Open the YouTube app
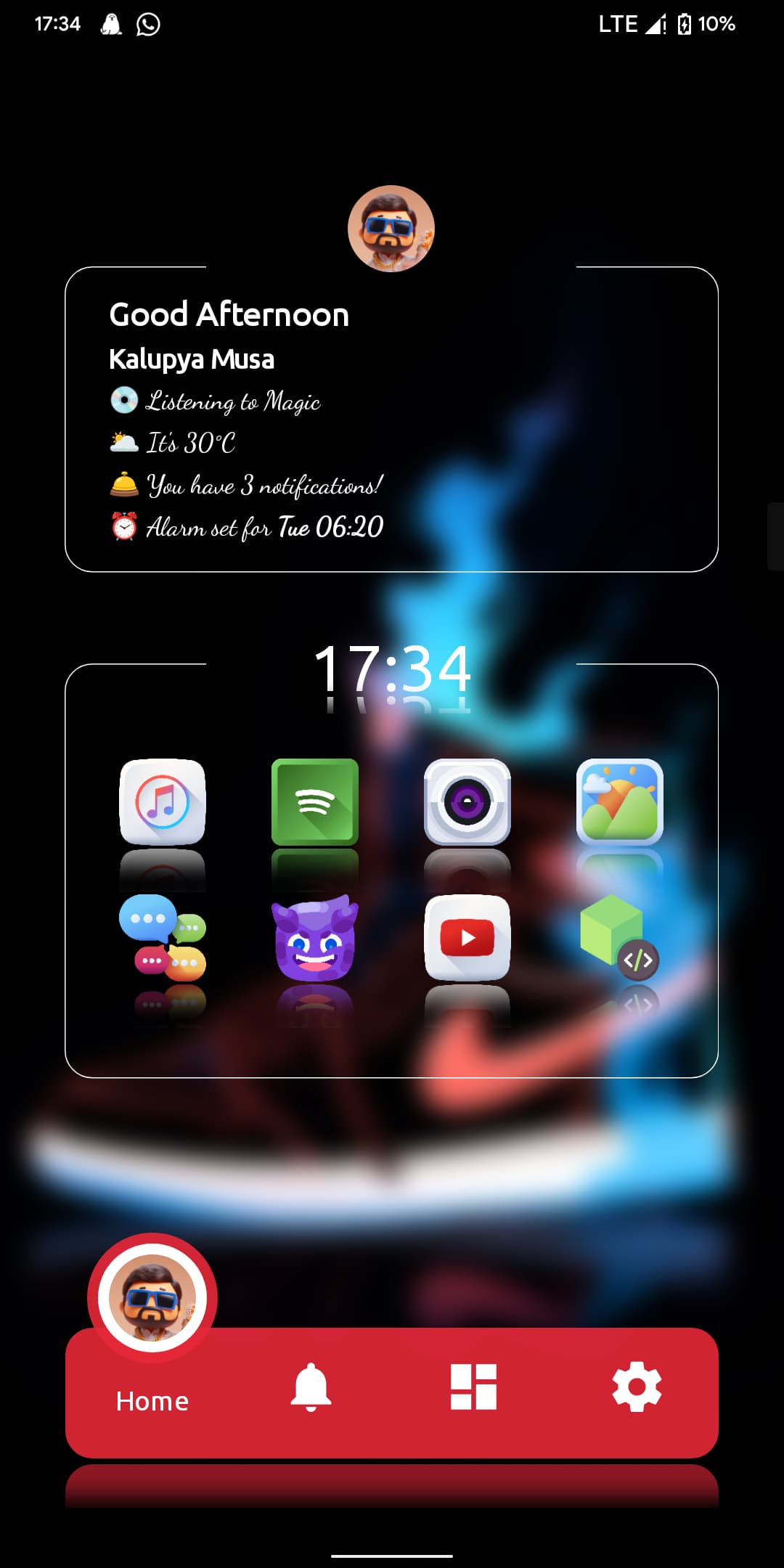Image resolution: width=784 pixels, height=1568 pixels. coord(467,938)
